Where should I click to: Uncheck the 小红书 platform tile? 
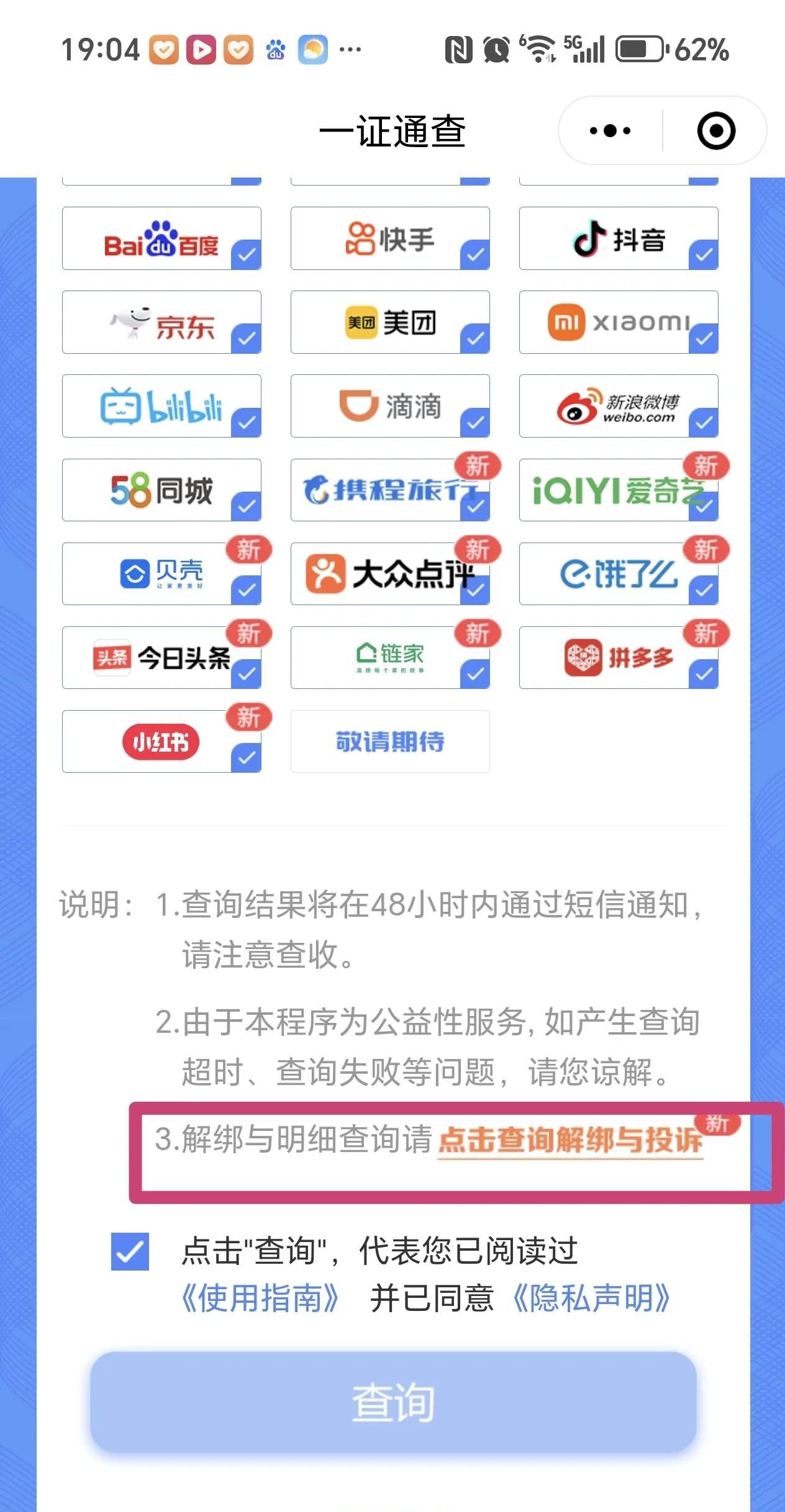(161, 742)
